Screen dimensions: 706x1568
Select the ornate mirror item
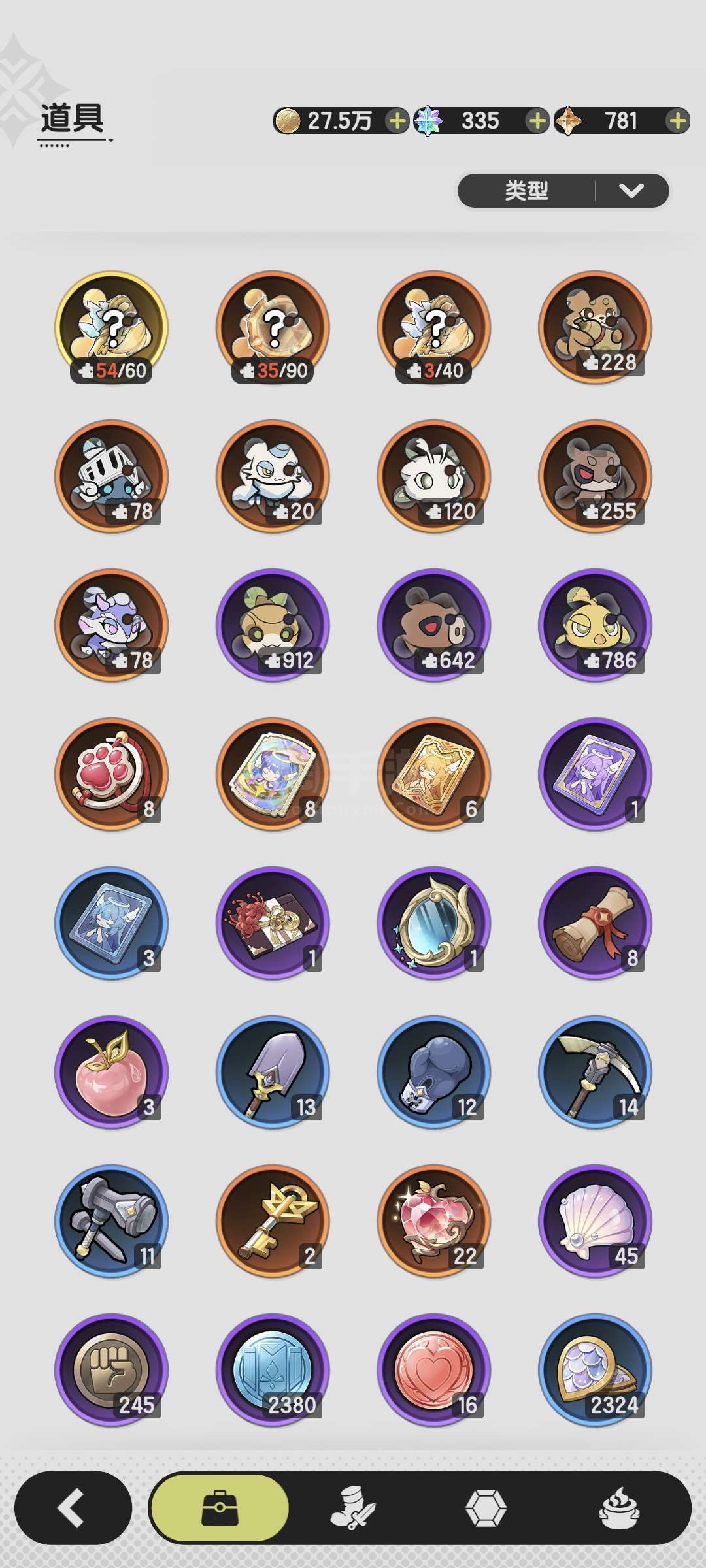(433, 923)
